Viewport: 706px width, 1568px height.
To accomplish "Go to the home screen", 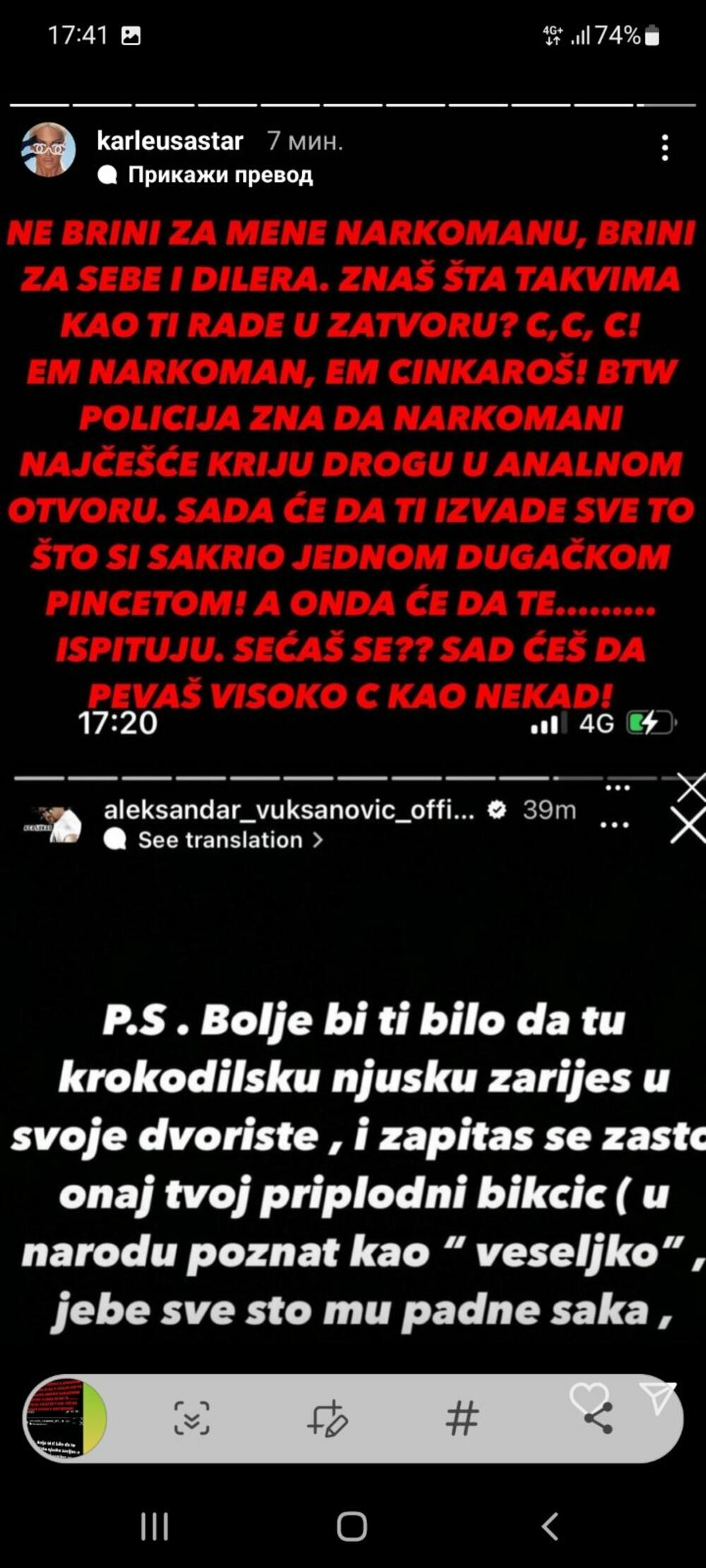I will click(352, 1527).
